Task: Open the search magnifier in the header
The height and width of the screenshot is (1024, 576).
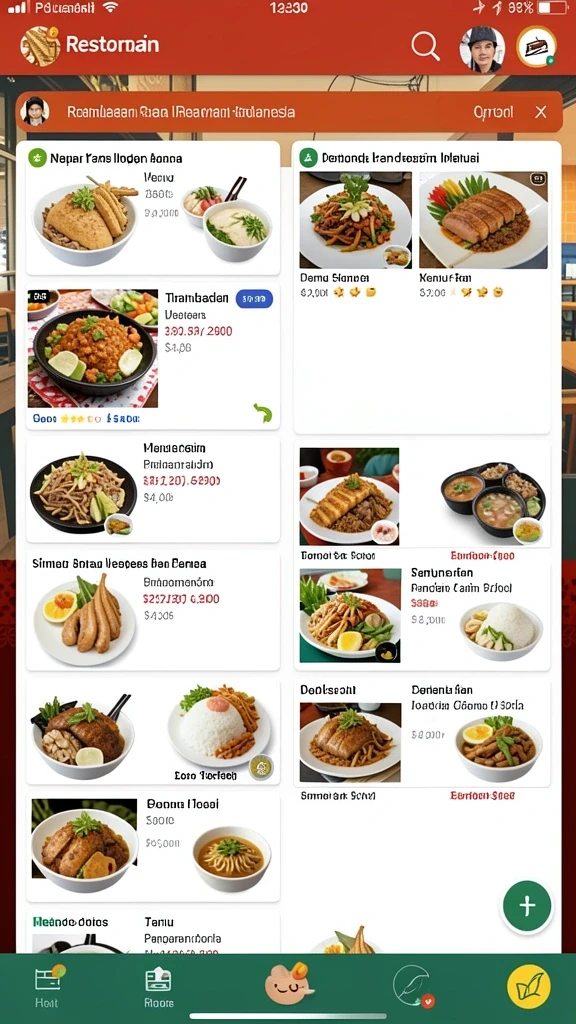Action: [425, 46]
